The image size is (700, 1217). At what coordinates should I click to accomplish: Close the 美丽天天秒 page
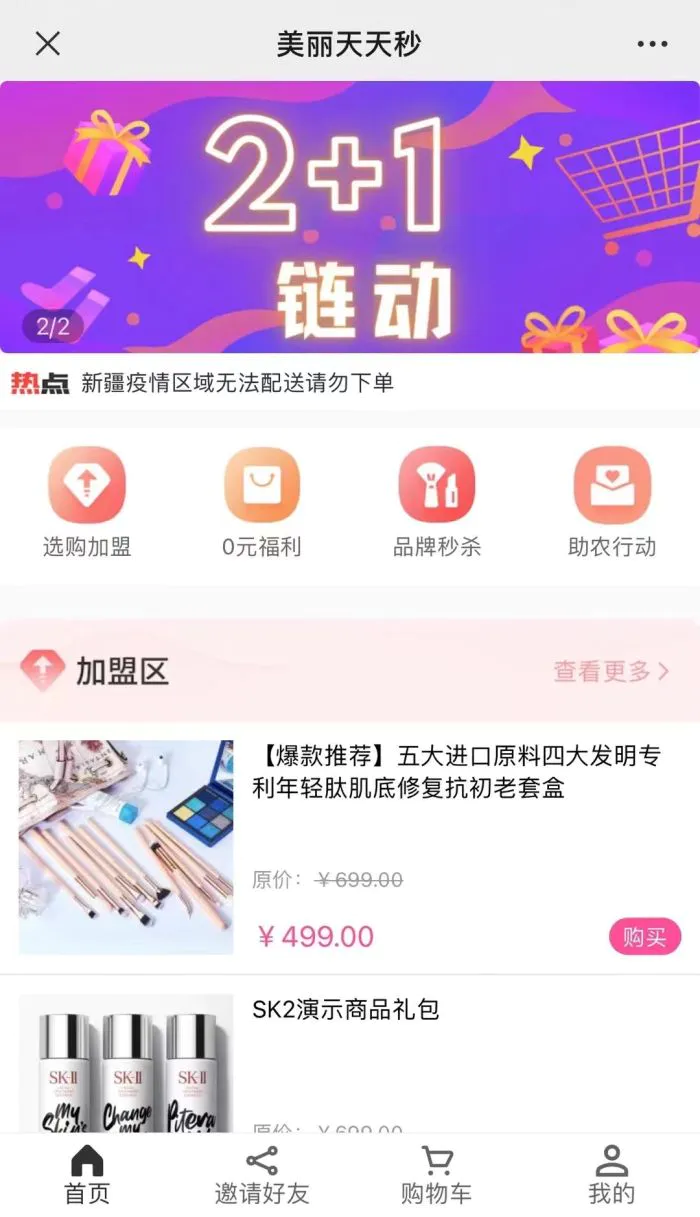point(48,44)
